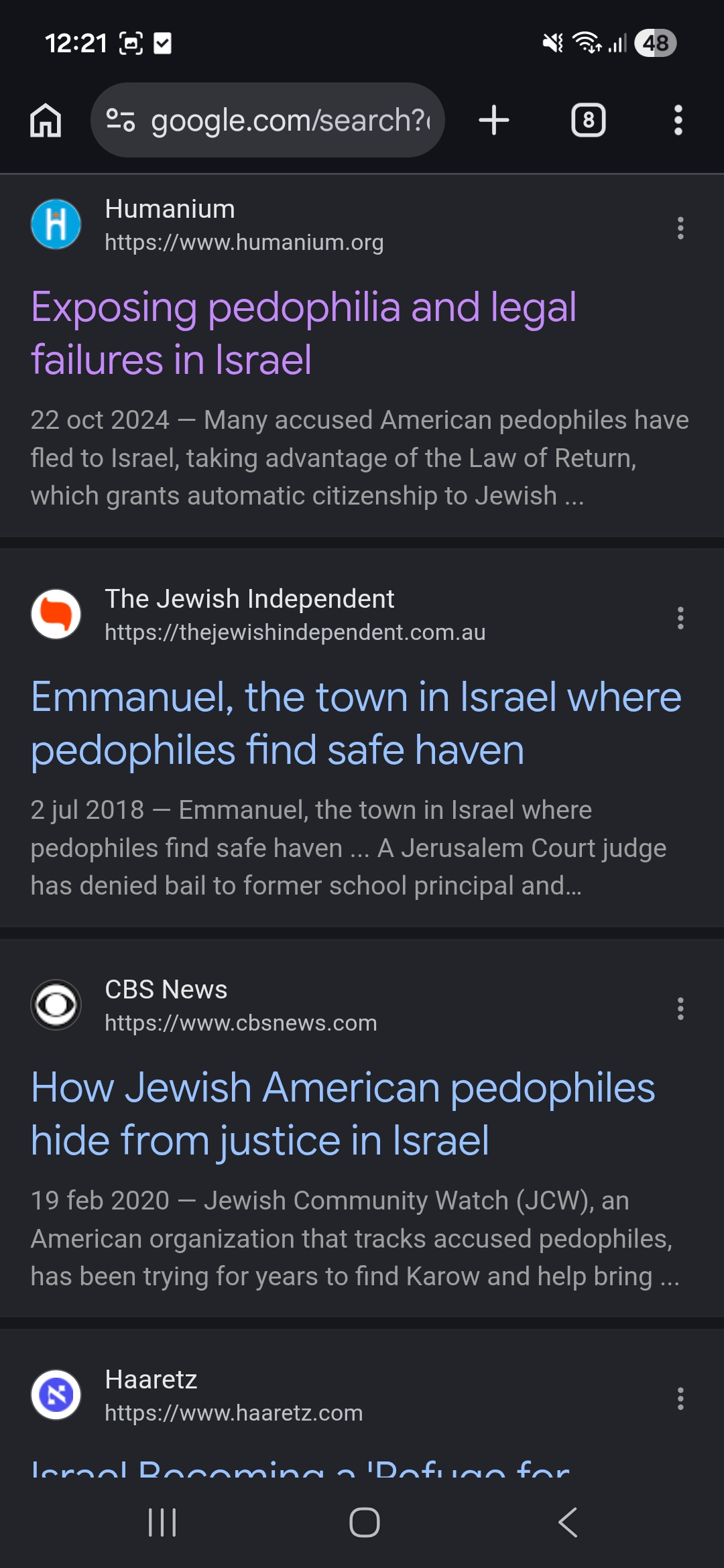Go back using system back button

click(x=568, y=1522)
